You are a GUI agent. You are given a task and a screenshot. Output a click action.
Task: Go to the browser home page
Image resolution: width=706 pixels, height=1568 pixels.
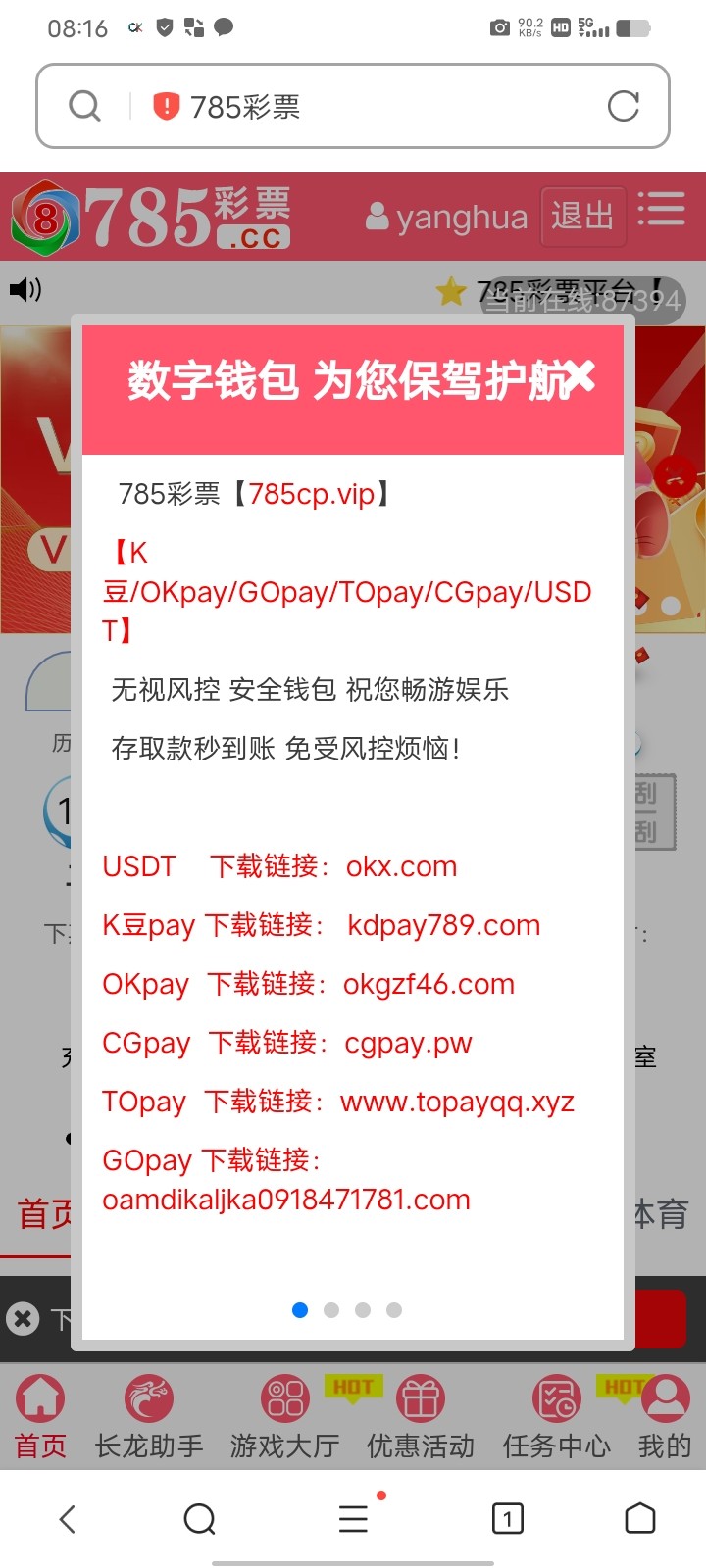[639, 1518]
